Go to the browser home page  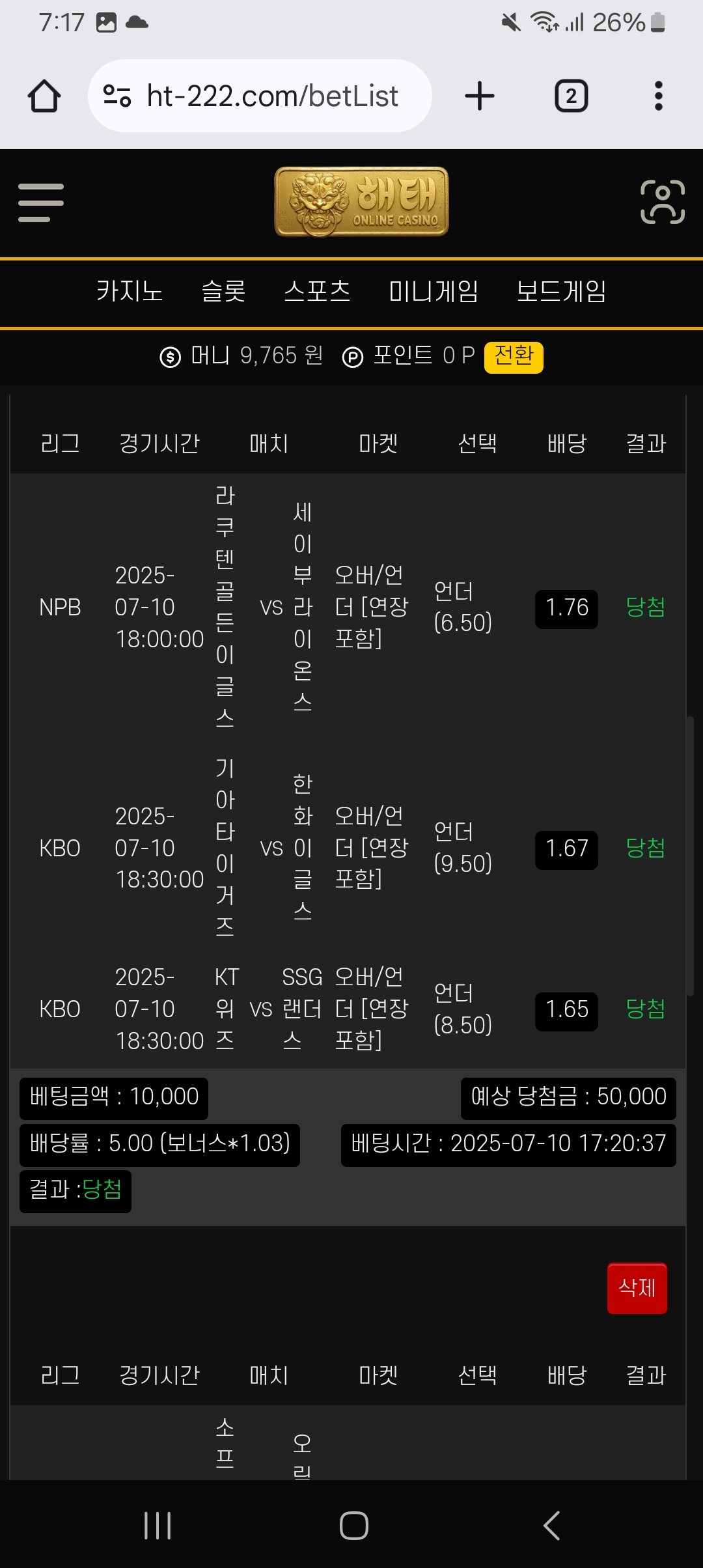tap(44, 96)
